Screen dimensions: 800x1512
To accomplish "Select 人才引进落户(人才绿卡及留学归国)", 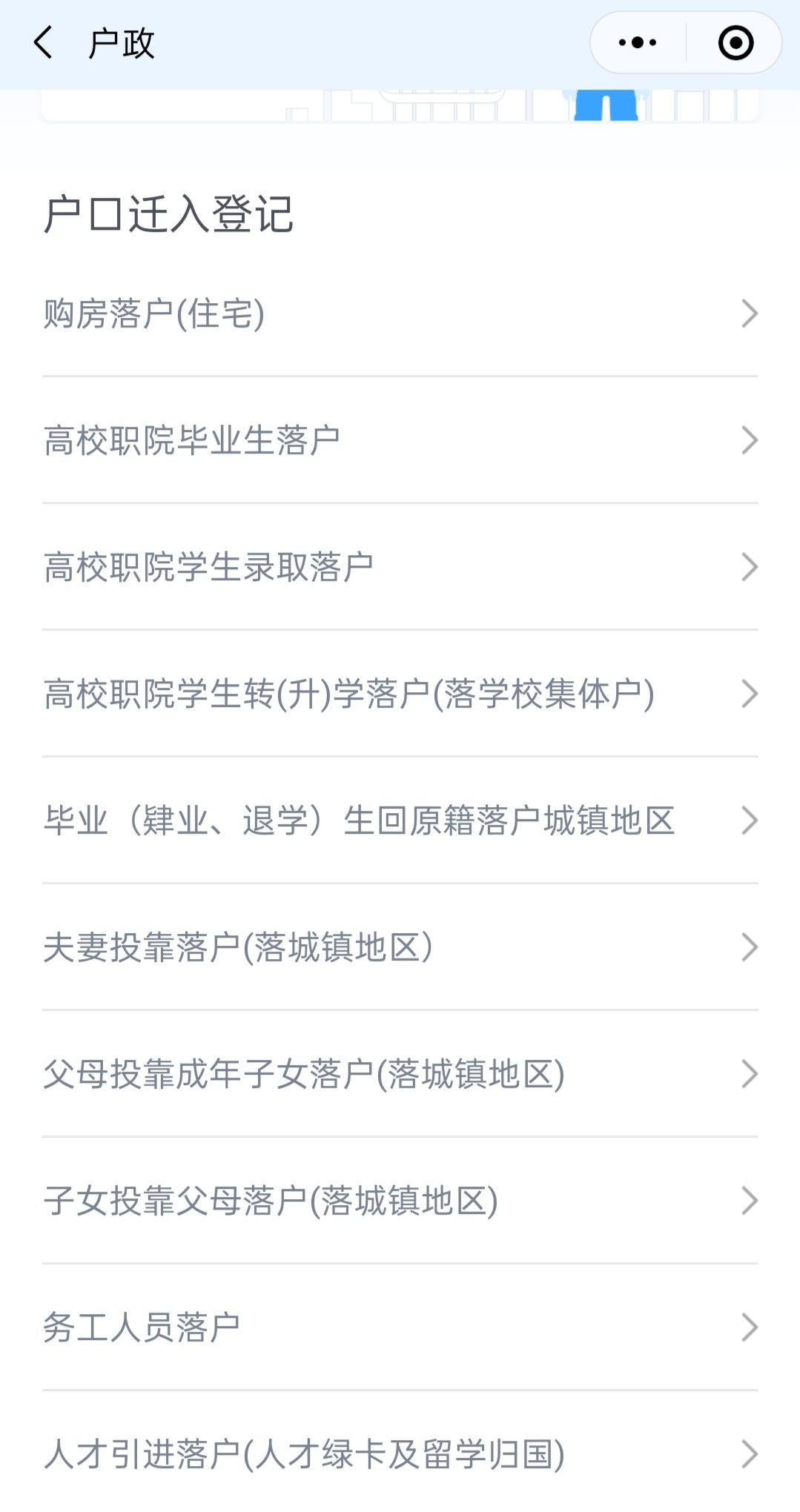I will (400, 1454).
